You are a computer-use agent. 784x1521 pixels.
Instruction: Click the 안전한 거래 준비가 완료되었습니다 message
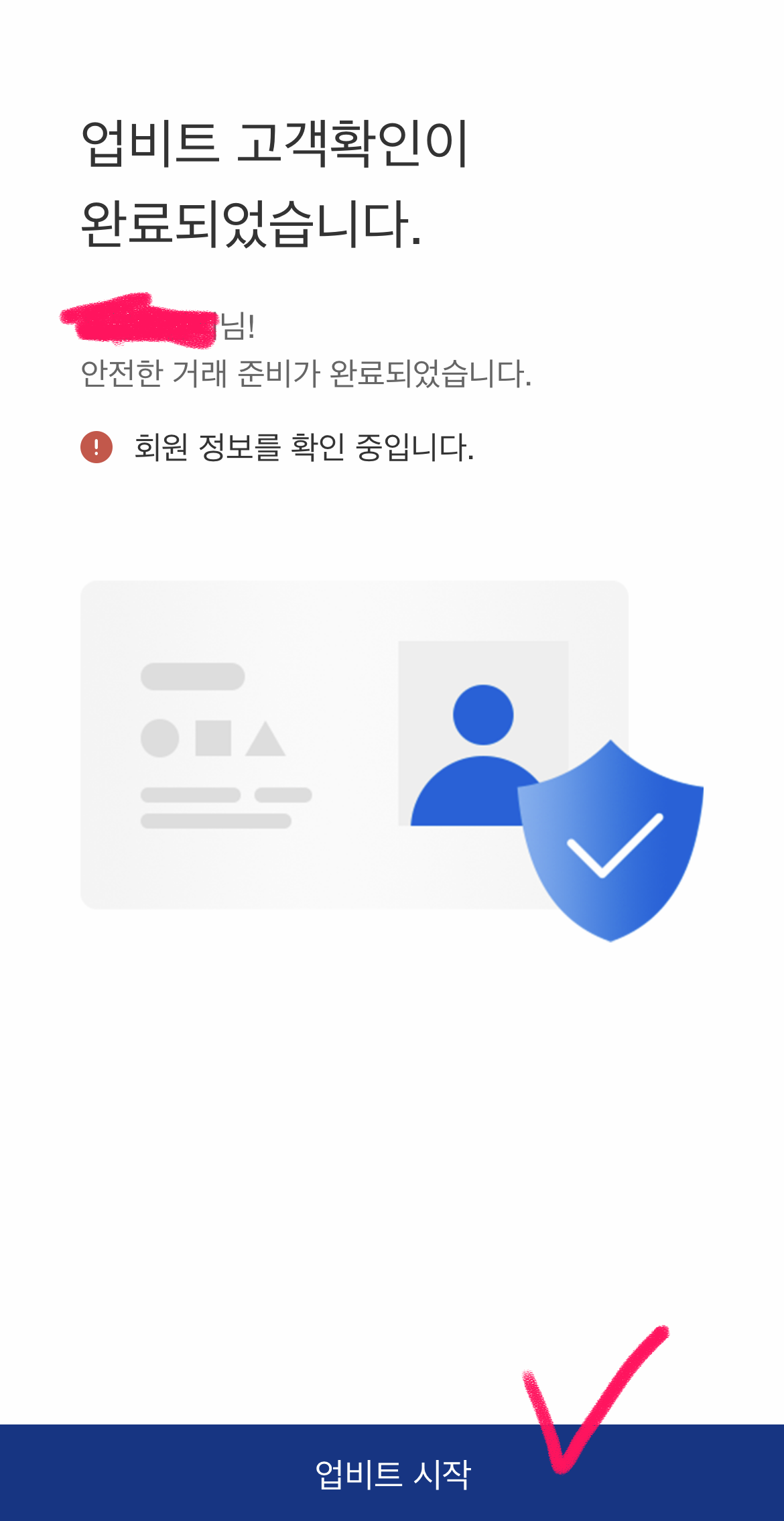[x=305, y=375]
